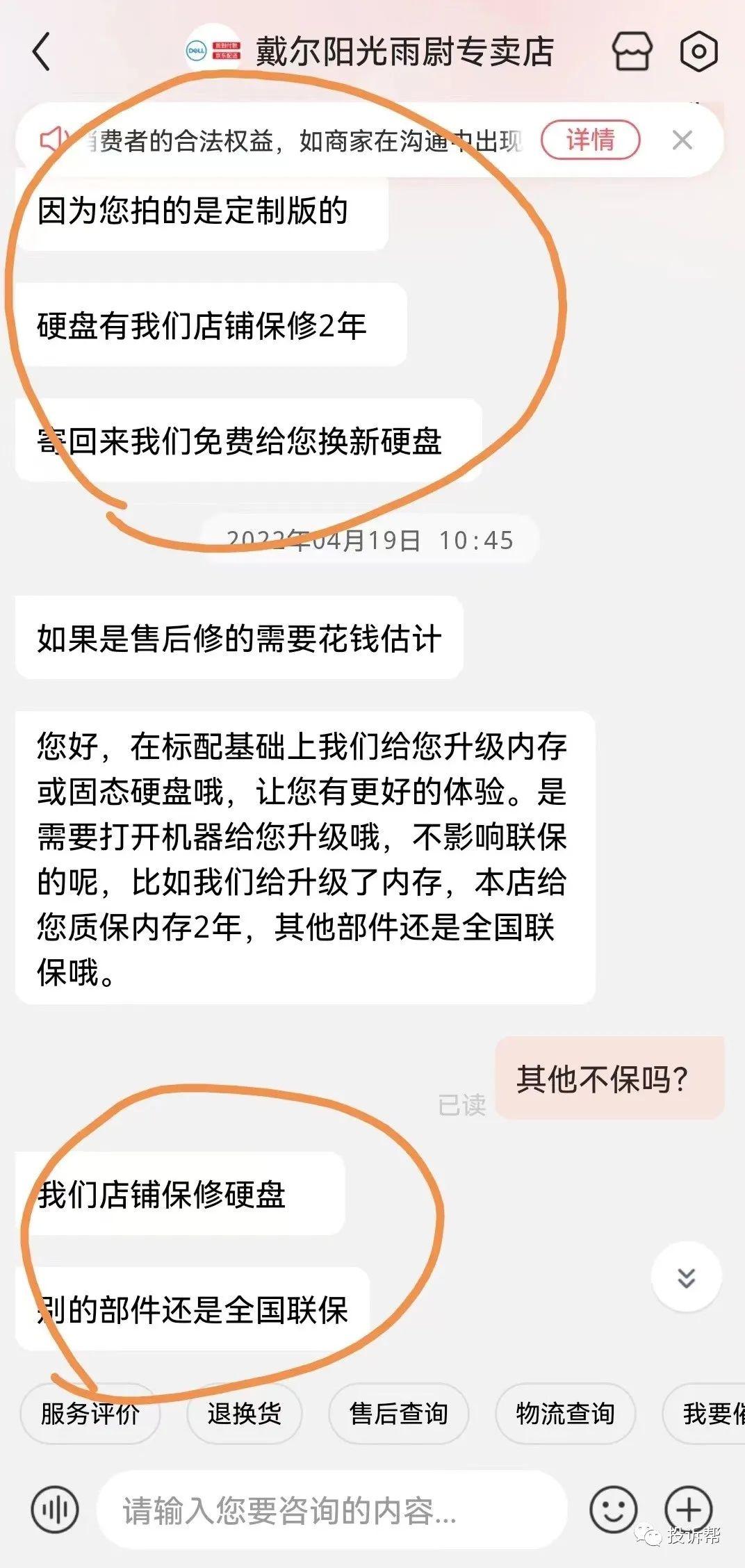Tap 详情 on the notice banner
Image resolution: width=745 pixels, height=1568 pixels.
click(590, 140)
